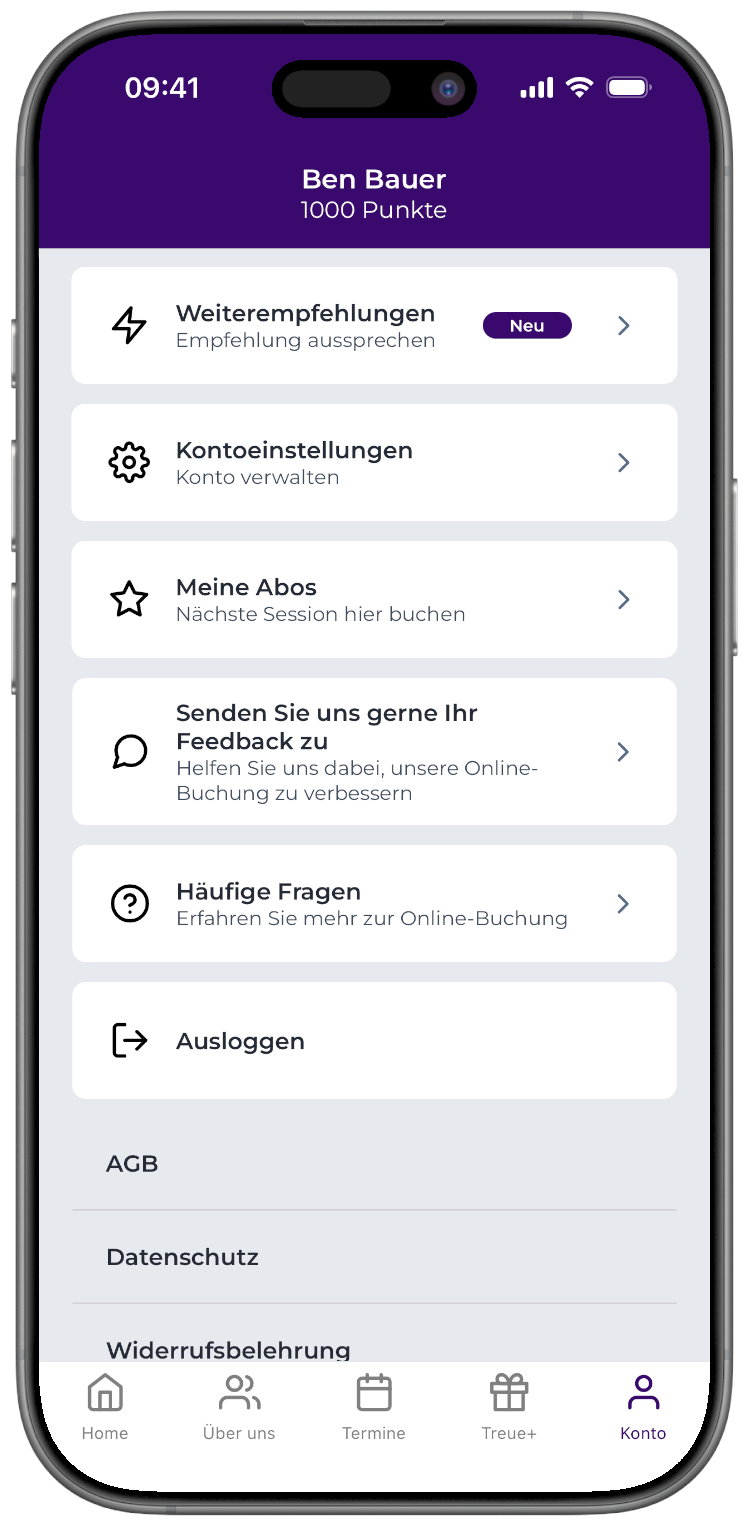Open Datenschutz
Screen dimensions: 749x1526
(x=183, y=1257)
